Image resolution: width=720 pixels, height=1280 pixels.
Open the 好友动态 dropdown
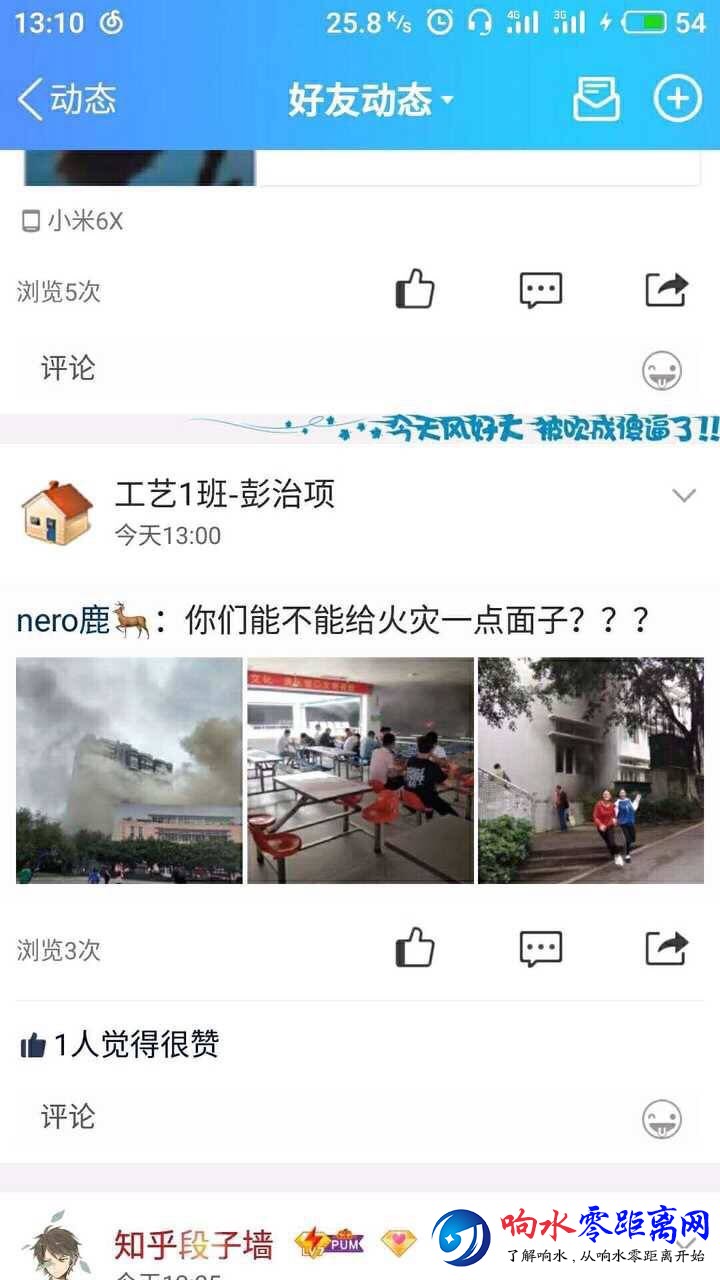(371, 99)
